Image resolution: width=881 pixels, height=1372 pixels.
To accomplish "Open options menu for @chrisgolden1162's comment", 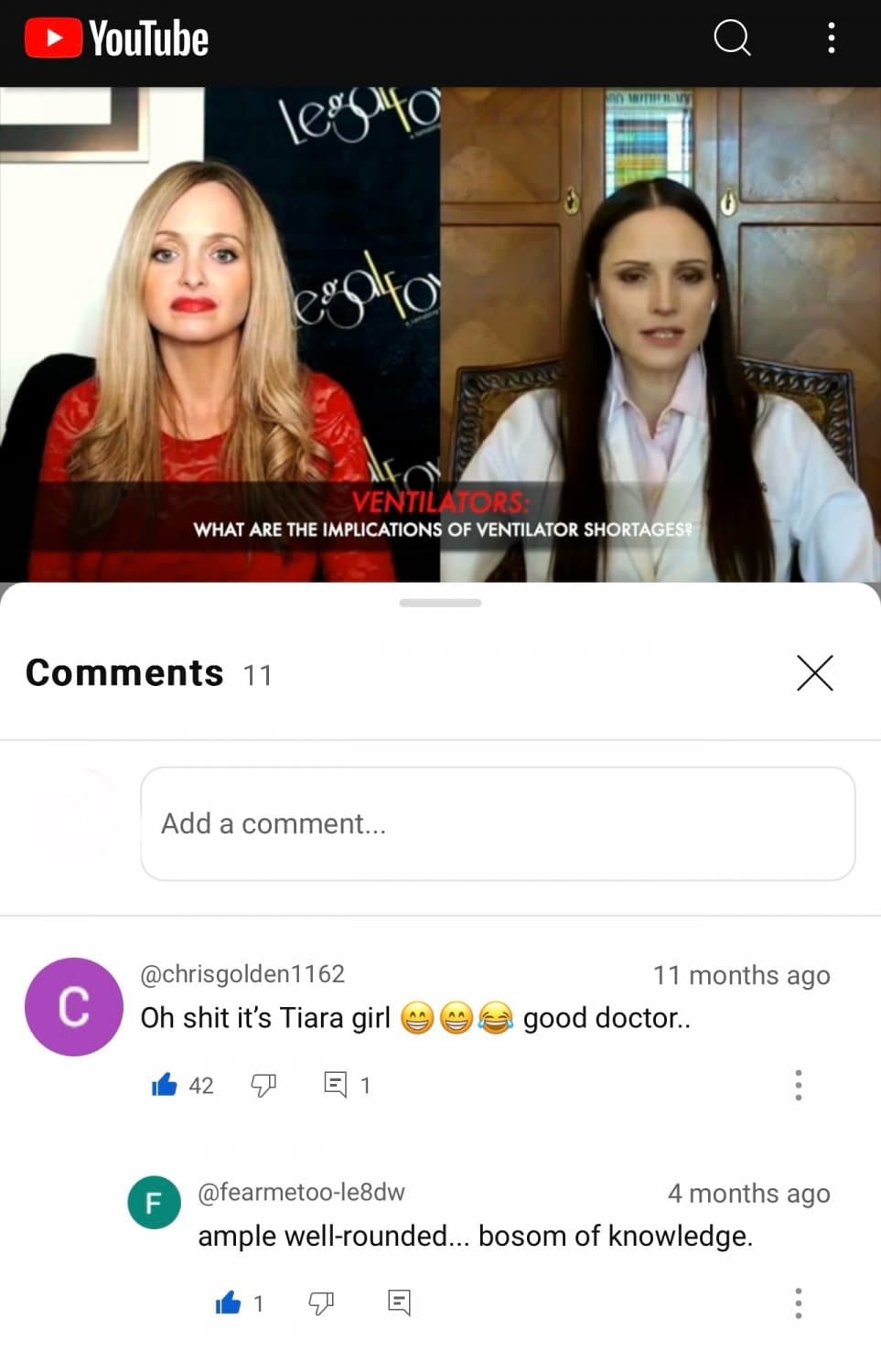I will point(798,1085).
